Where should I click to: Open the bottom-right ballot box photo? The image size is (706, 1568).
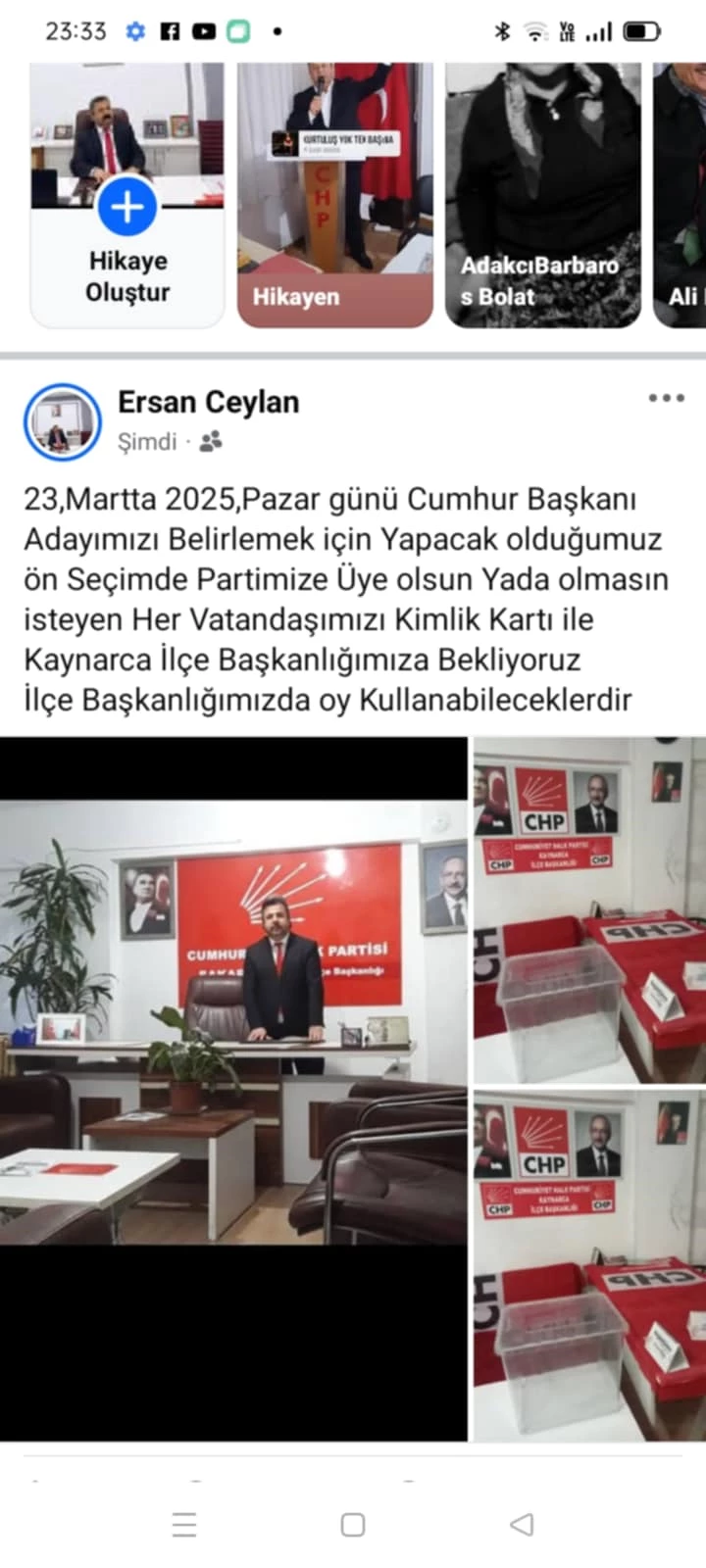[x=589, y=1265]
